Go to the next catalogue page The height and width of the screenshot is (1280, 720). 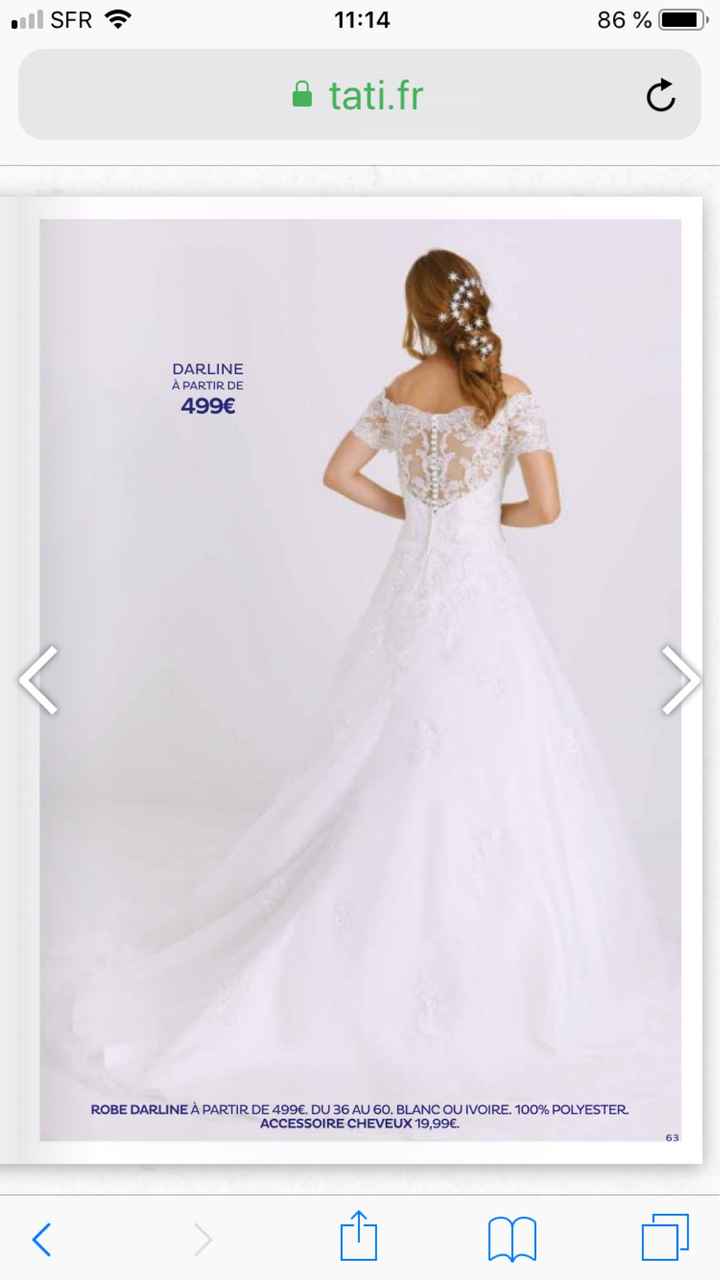[681, 679]
